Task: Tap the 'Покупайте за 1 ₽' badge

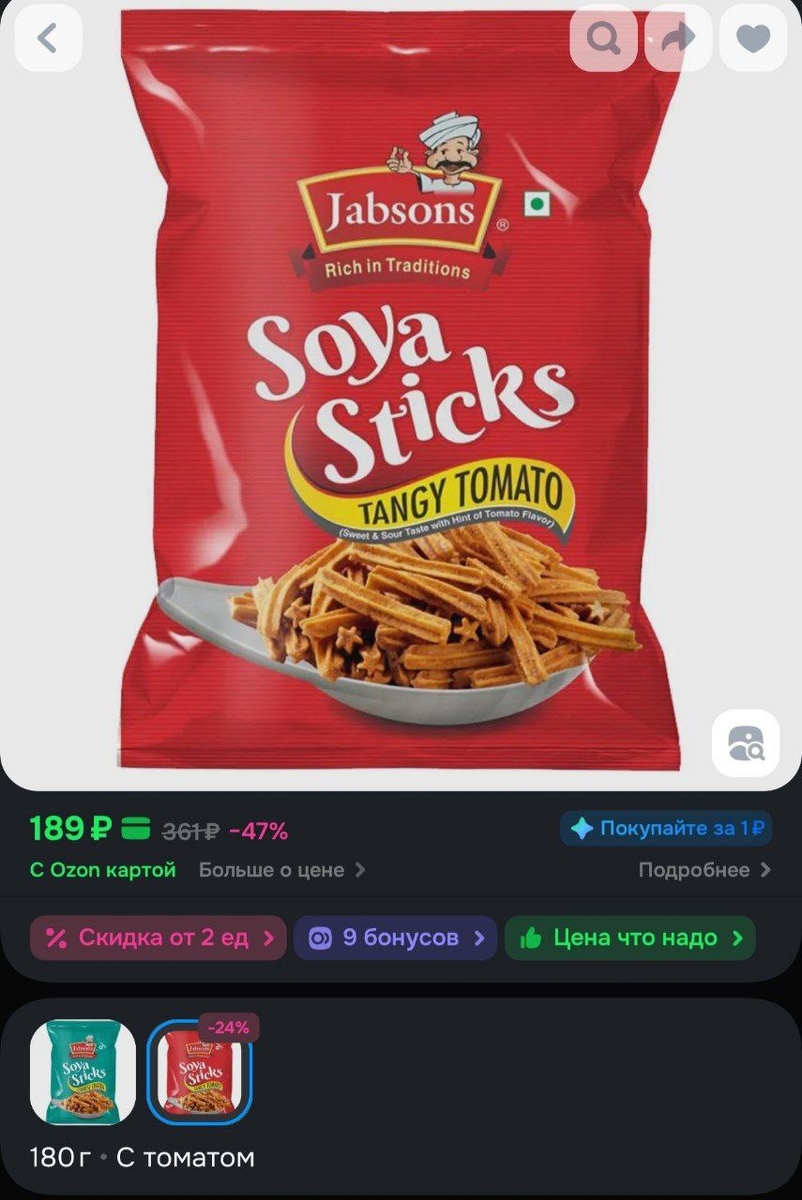Action: [666, 828]
